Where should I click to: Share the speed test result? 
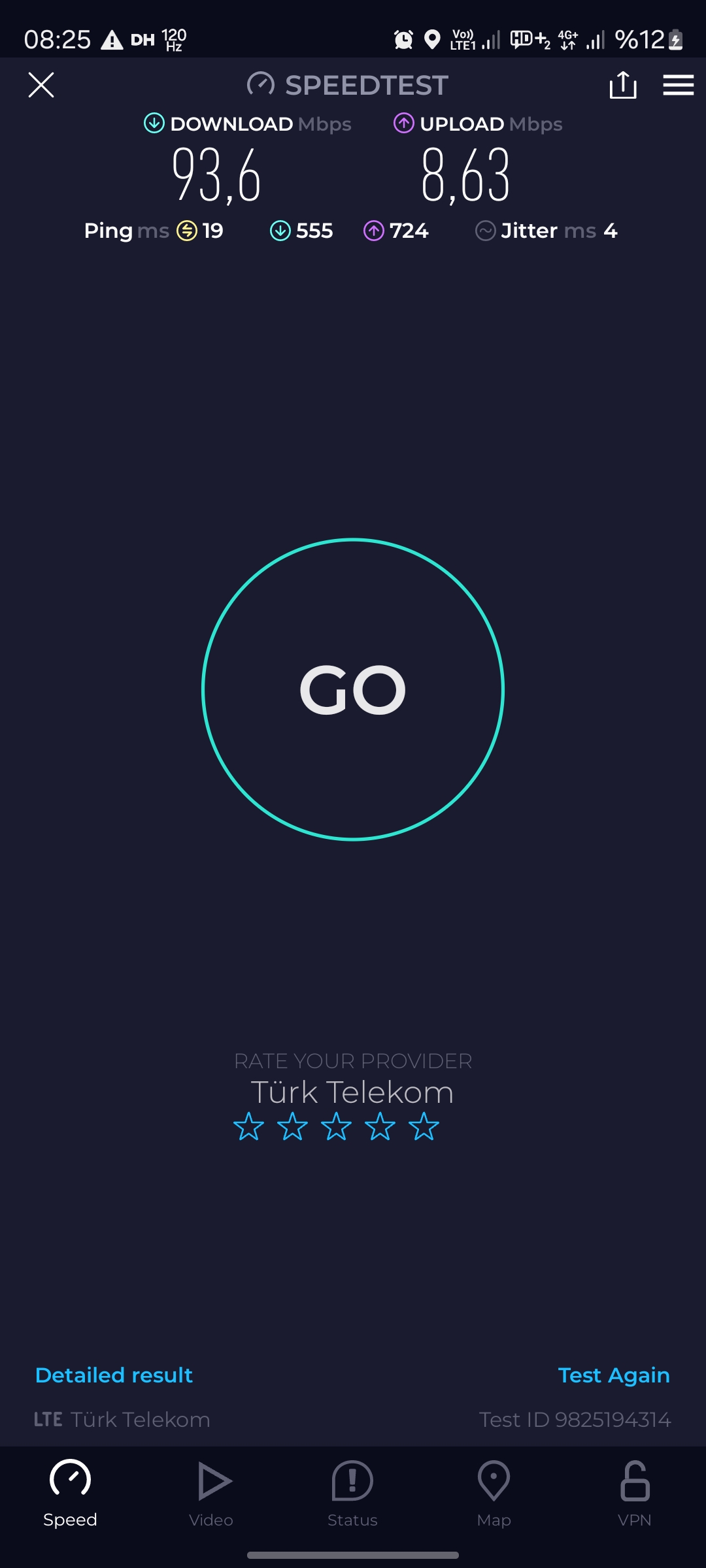tap(623, 85)
